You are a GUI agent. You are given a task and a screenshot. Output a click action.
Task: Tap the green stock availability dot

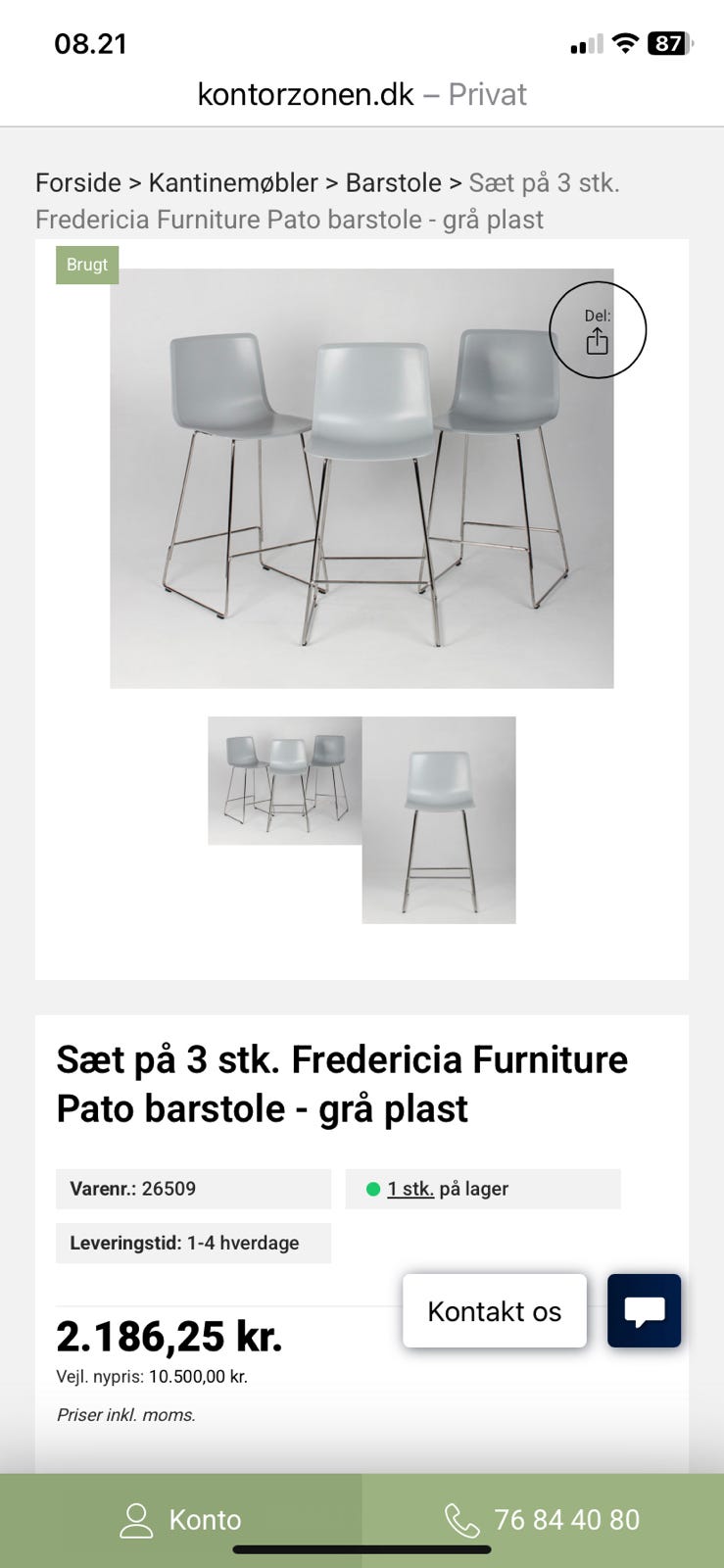coord(373,1189)
